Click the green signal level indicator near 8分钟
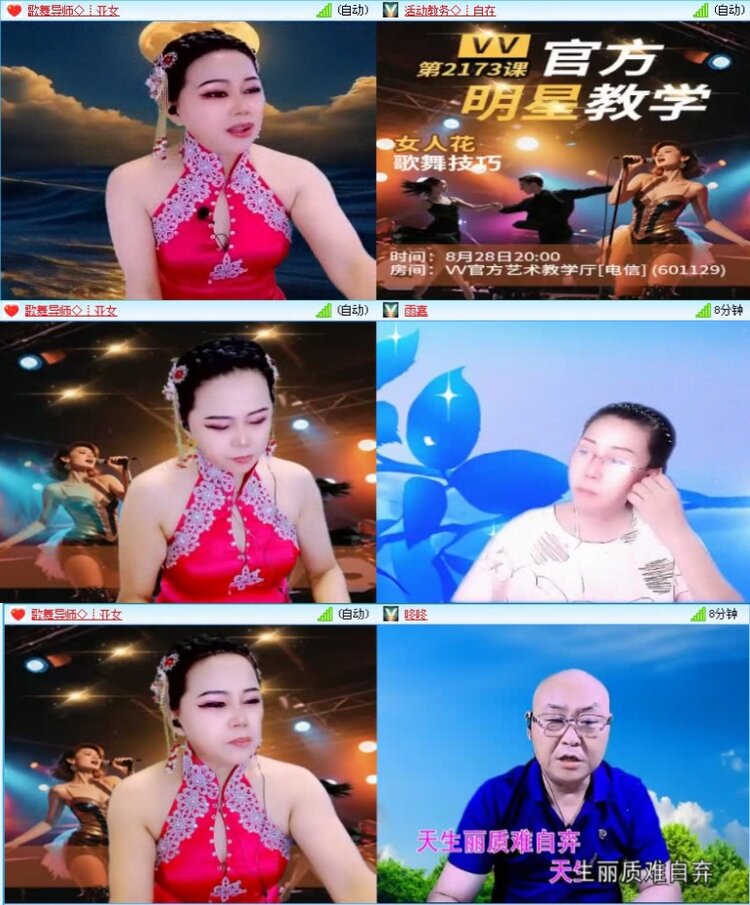 pyautogui.click(x=701, y=311)
